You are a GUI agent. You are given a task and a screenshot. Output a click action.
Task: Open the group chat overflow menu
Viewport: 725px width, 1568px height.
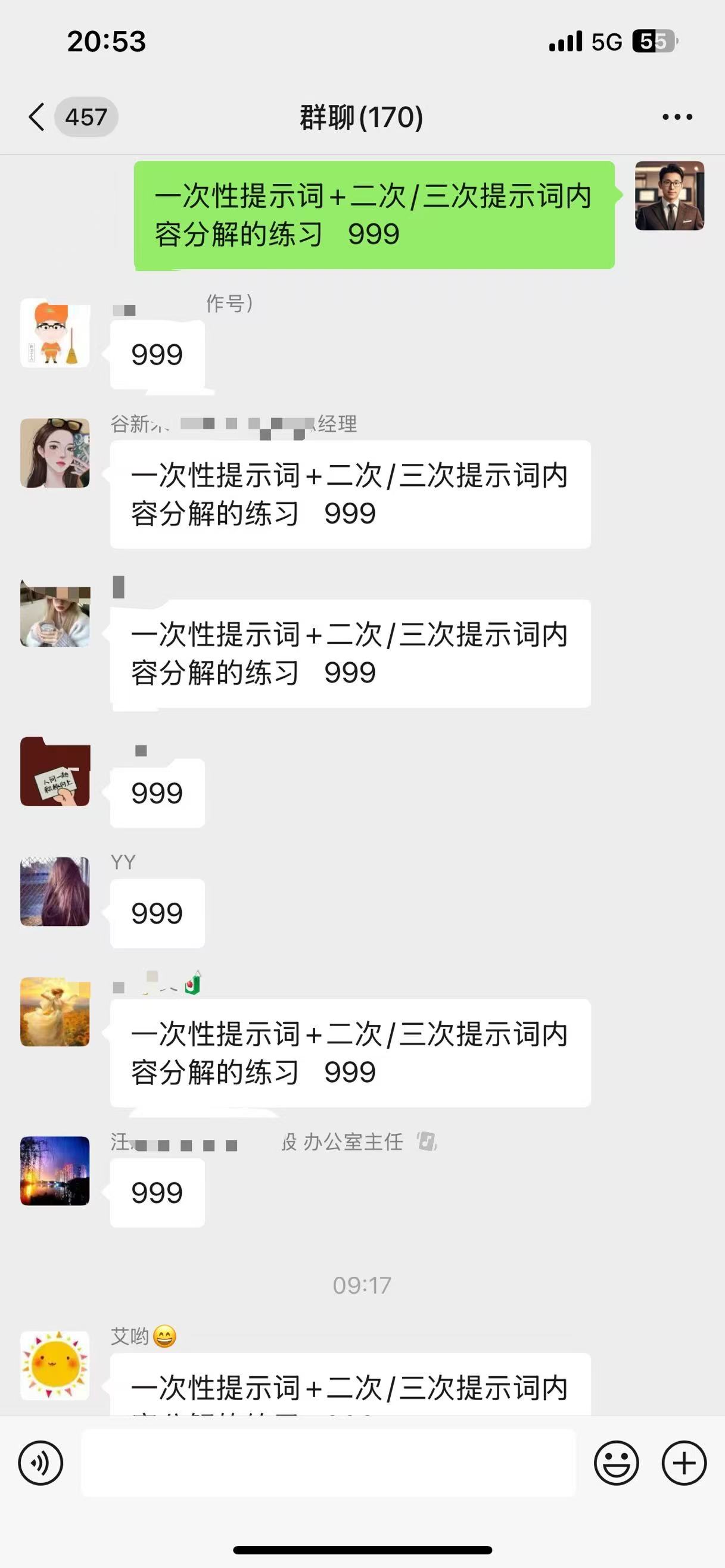(677, 117)
